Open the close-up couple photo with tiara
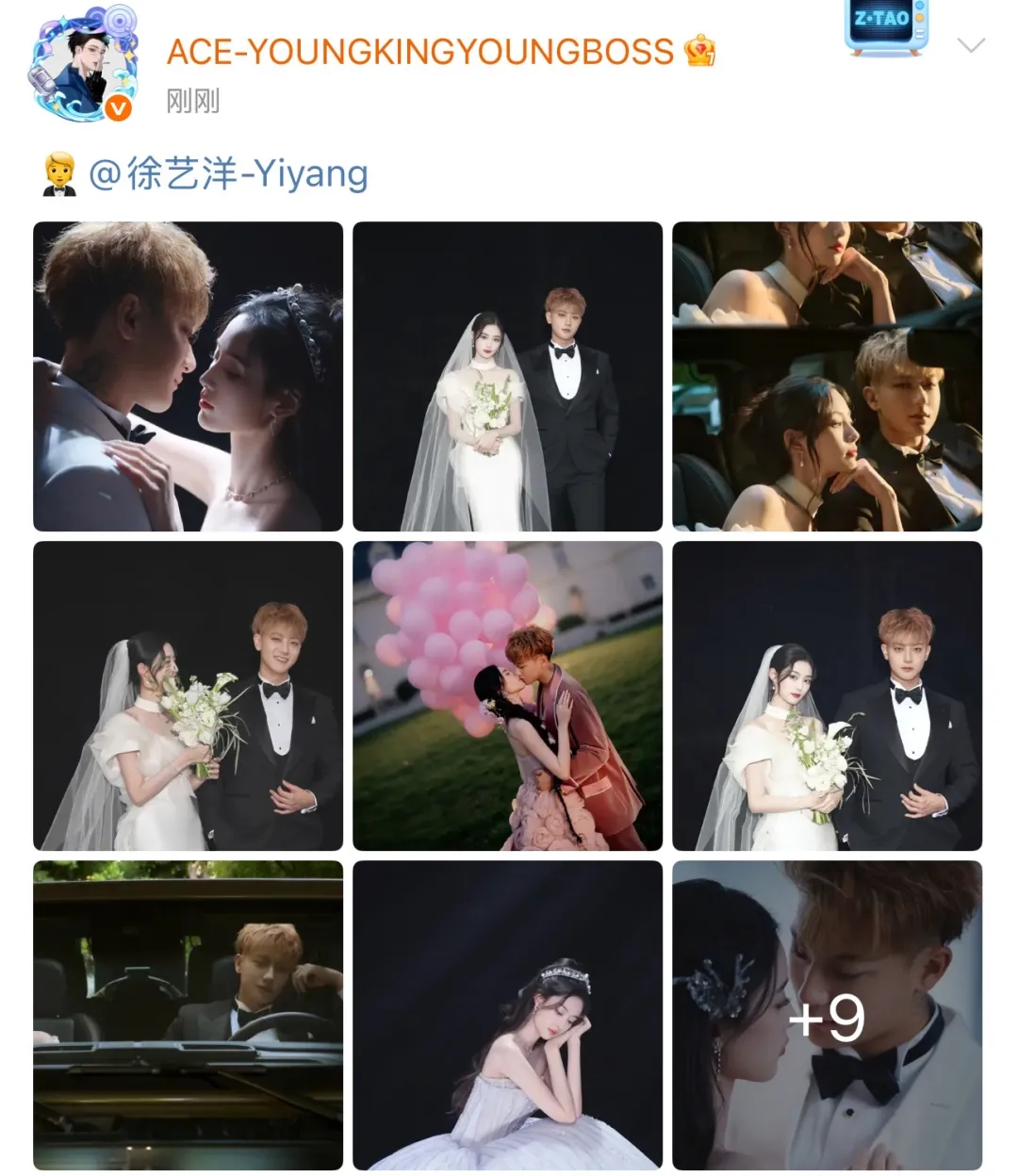 click(x=189, y=377)
